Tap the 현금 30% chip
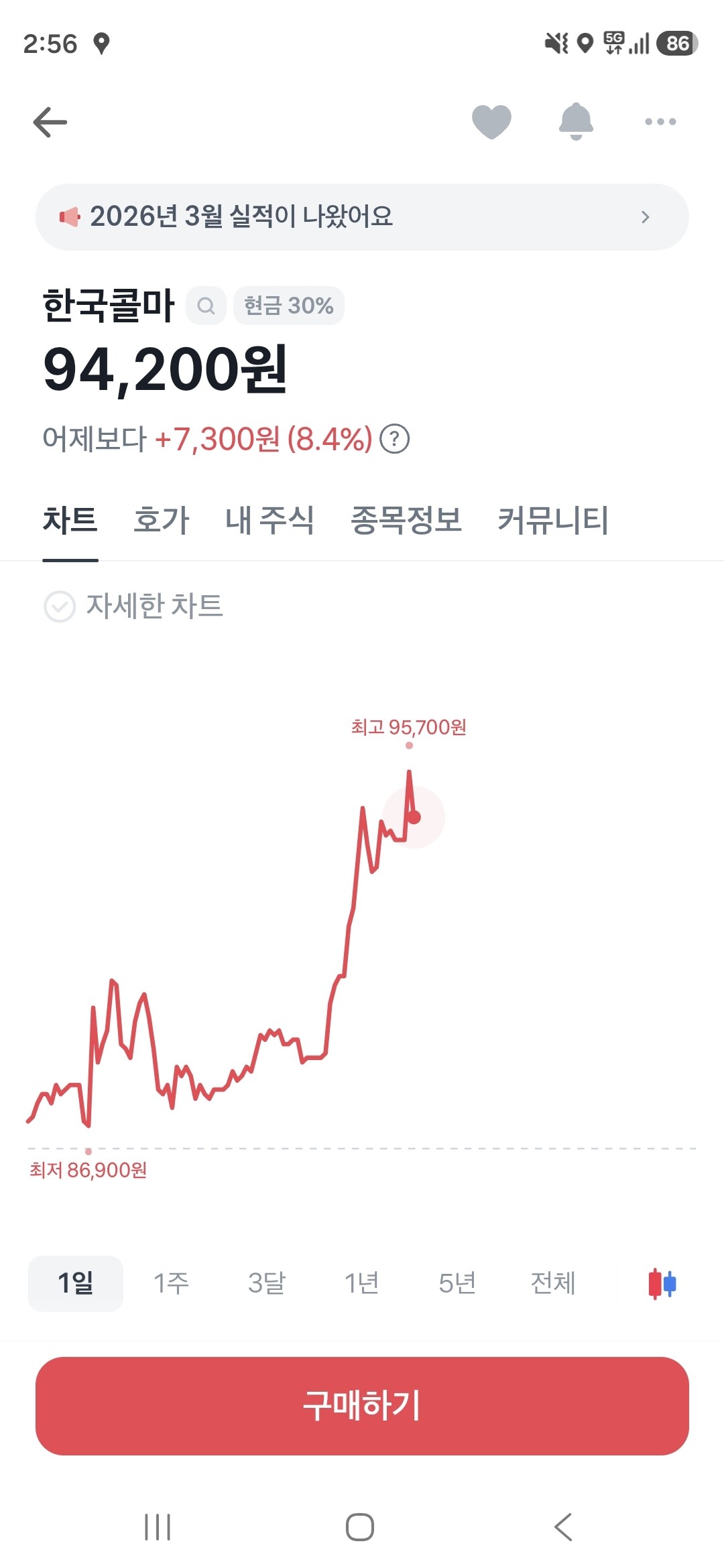Screen dimensions: 724x1568 pos(289,306)
